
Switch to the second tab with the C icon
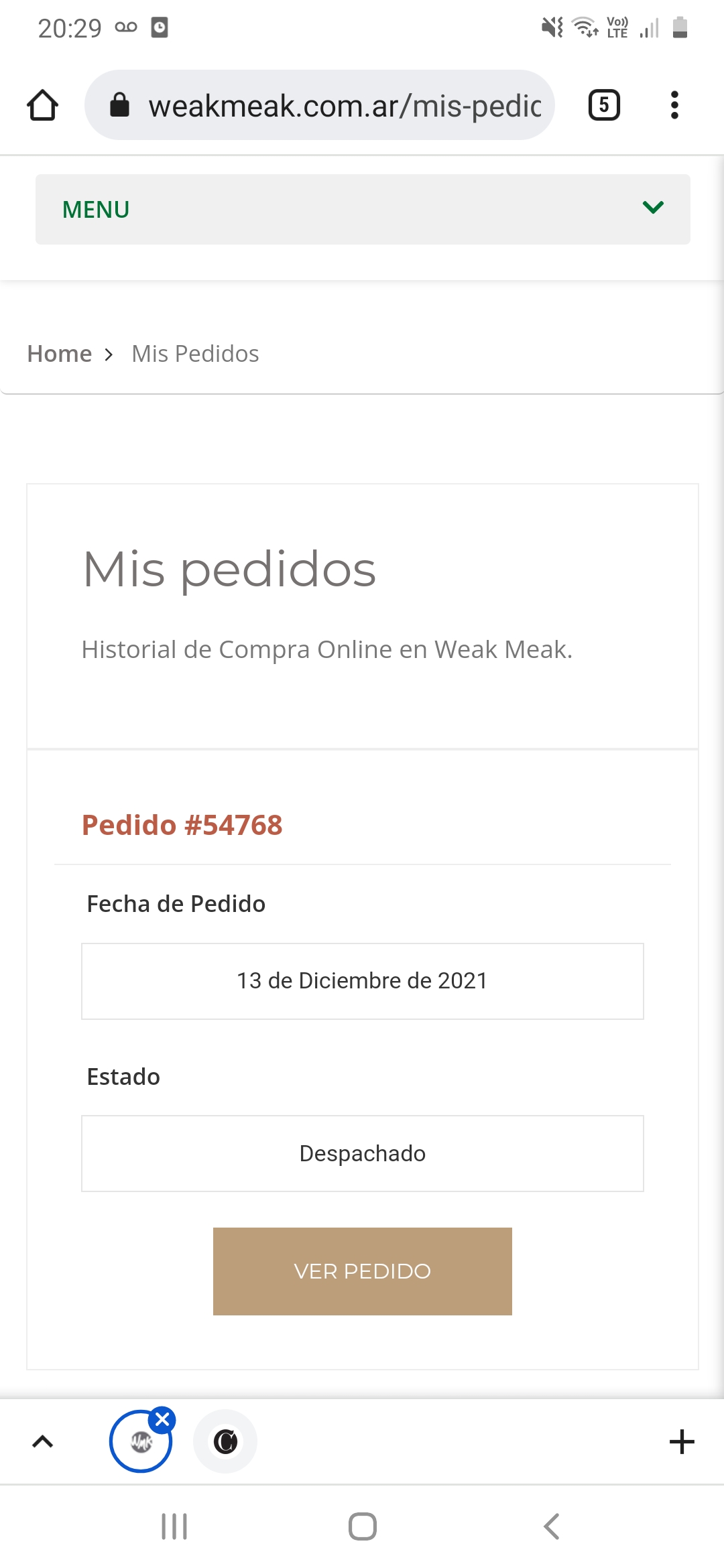(x=225, y=1441)
